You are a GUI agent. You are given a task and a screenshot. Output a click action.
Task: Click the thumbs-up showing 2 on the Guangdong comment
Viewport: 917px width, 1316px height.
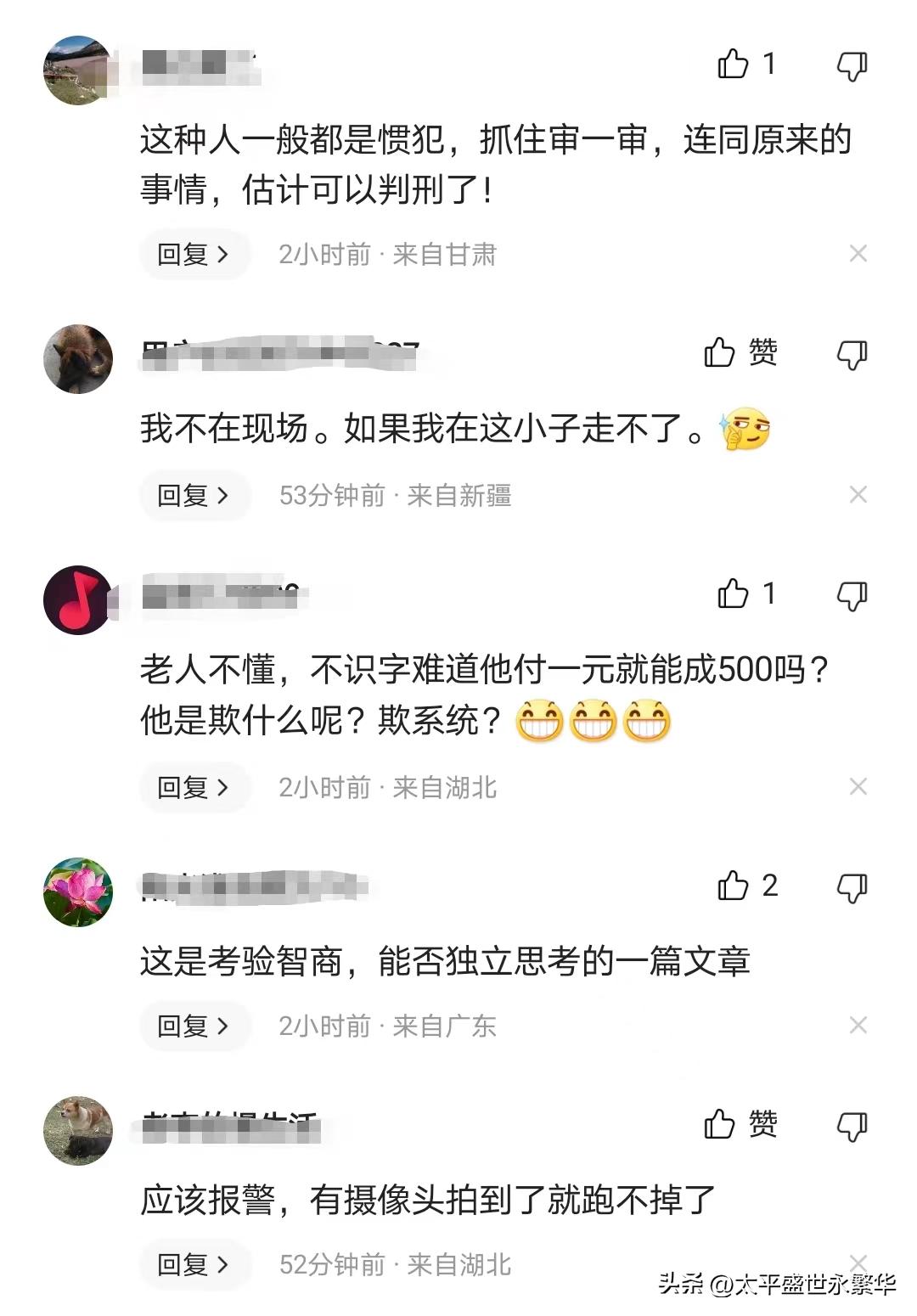(732, 886)
